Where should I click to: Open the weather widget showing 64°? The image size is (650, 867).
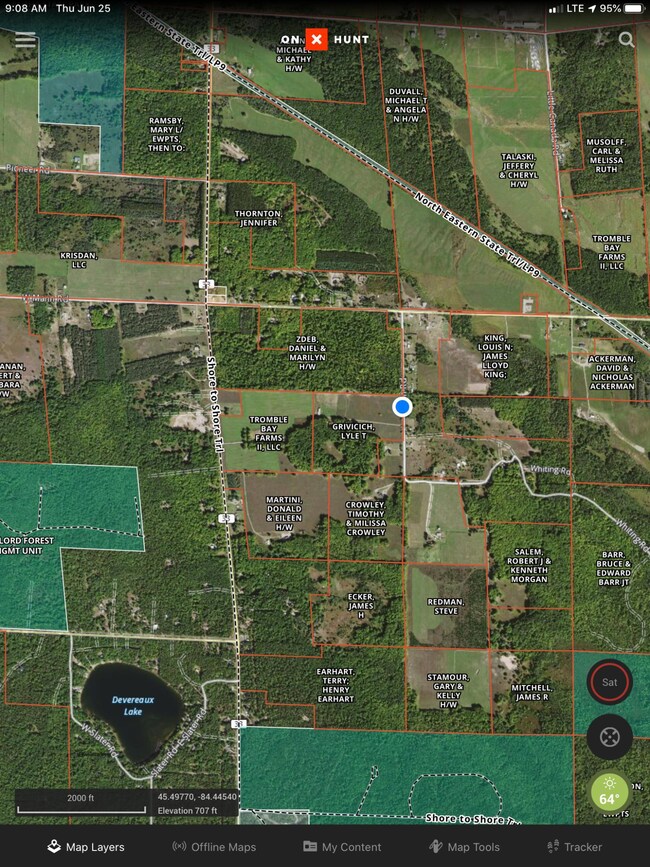609,792
